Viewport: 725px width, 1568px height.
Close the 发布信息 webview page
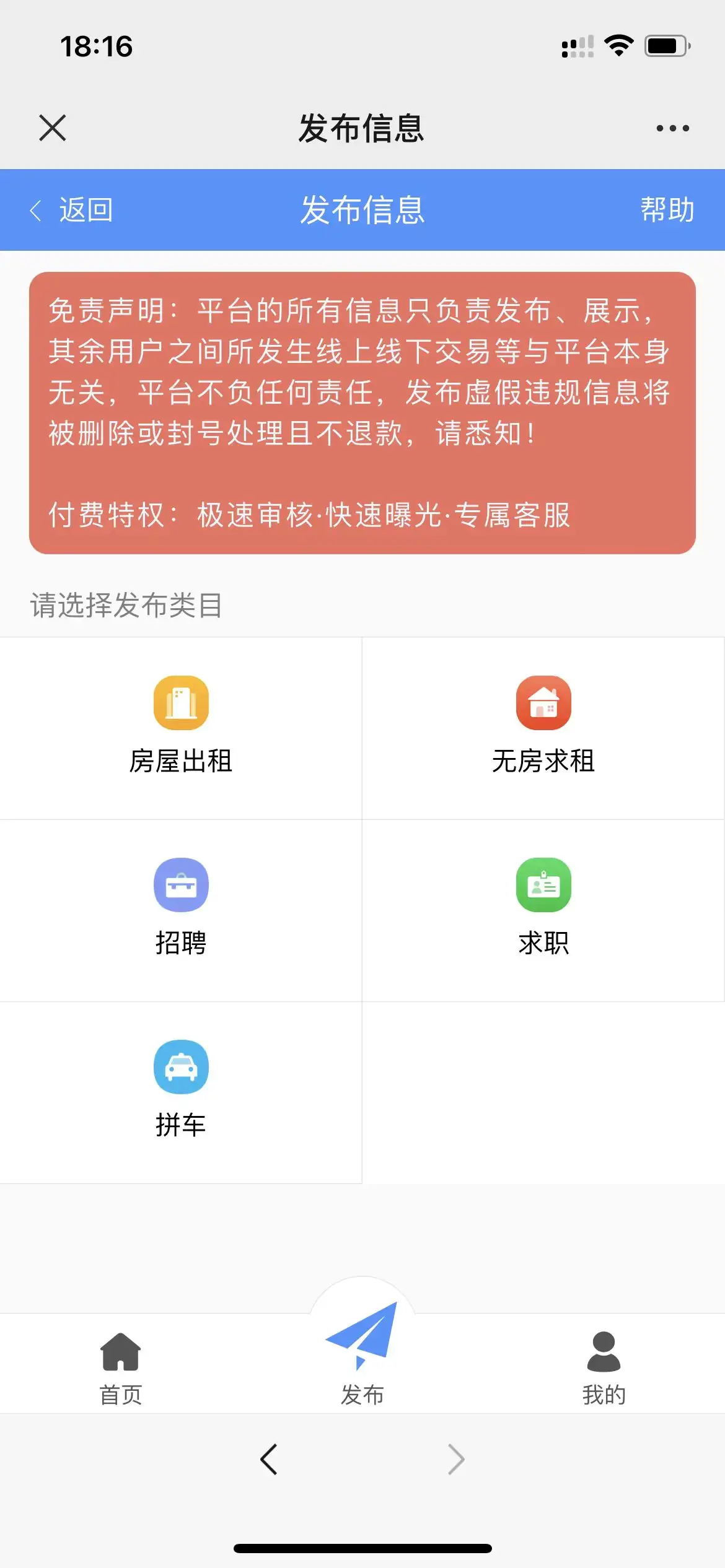tap(53, 128)
